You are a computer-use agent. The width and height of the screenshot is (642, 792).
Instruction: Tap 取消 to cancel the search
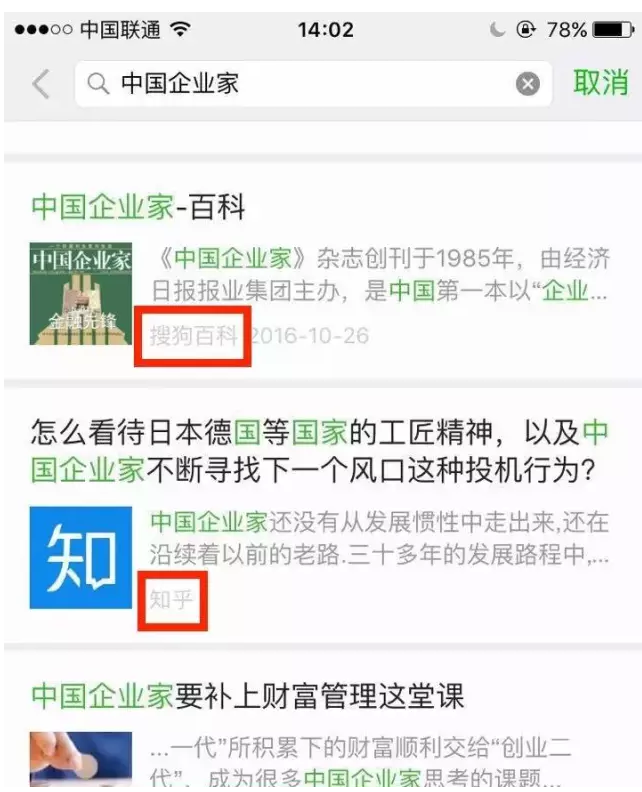pos(600,83)
